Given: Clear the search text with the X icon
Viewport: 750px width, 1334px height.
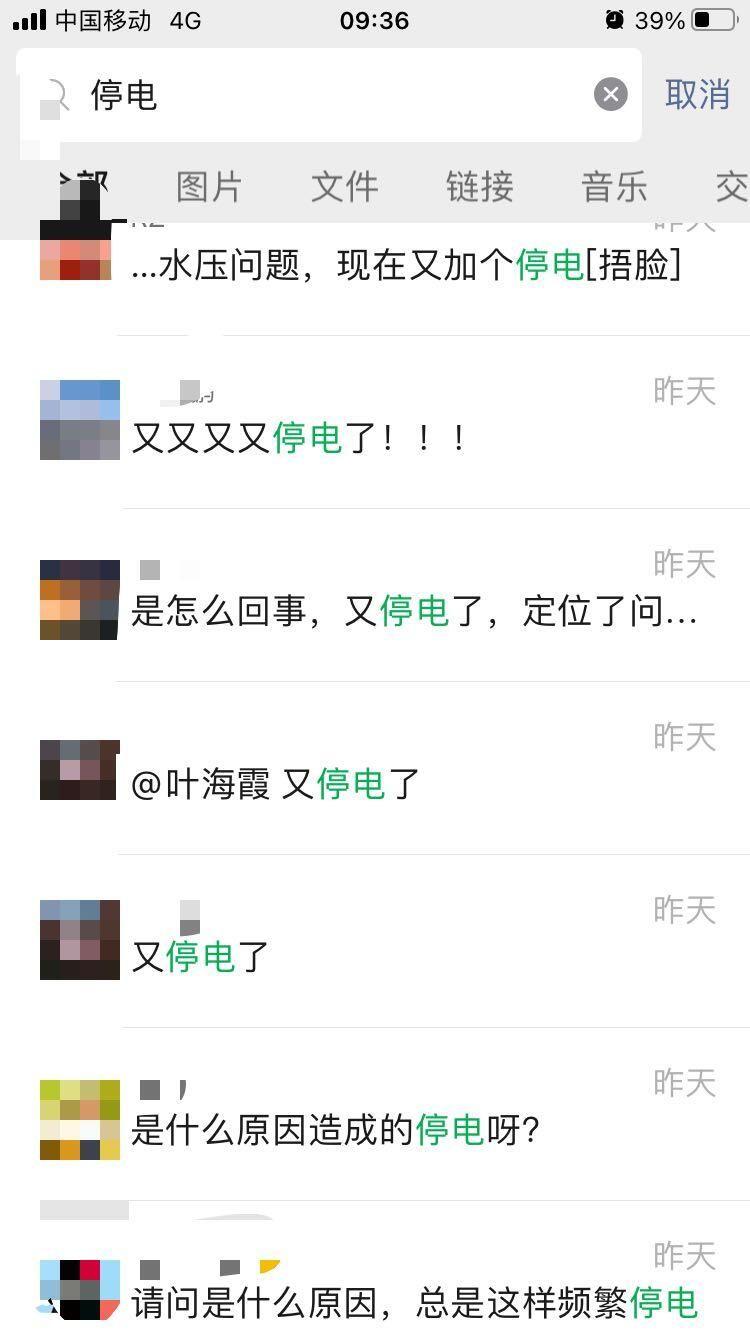Looking at the screenshot, I should (610, 95).
